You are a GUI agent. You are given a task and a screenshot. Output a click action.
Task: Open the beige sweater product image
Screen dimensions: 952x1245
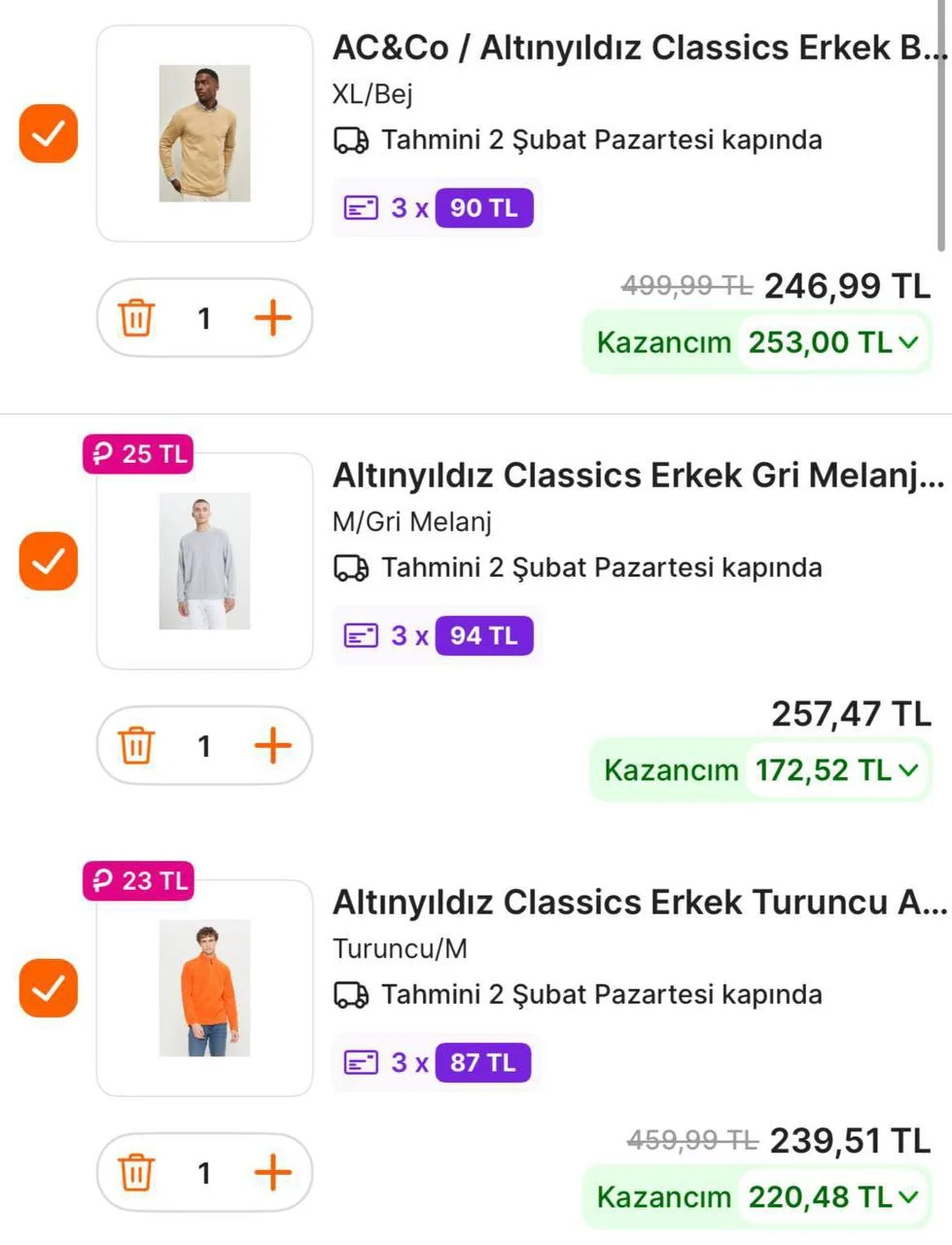click(x=204, y=133)
